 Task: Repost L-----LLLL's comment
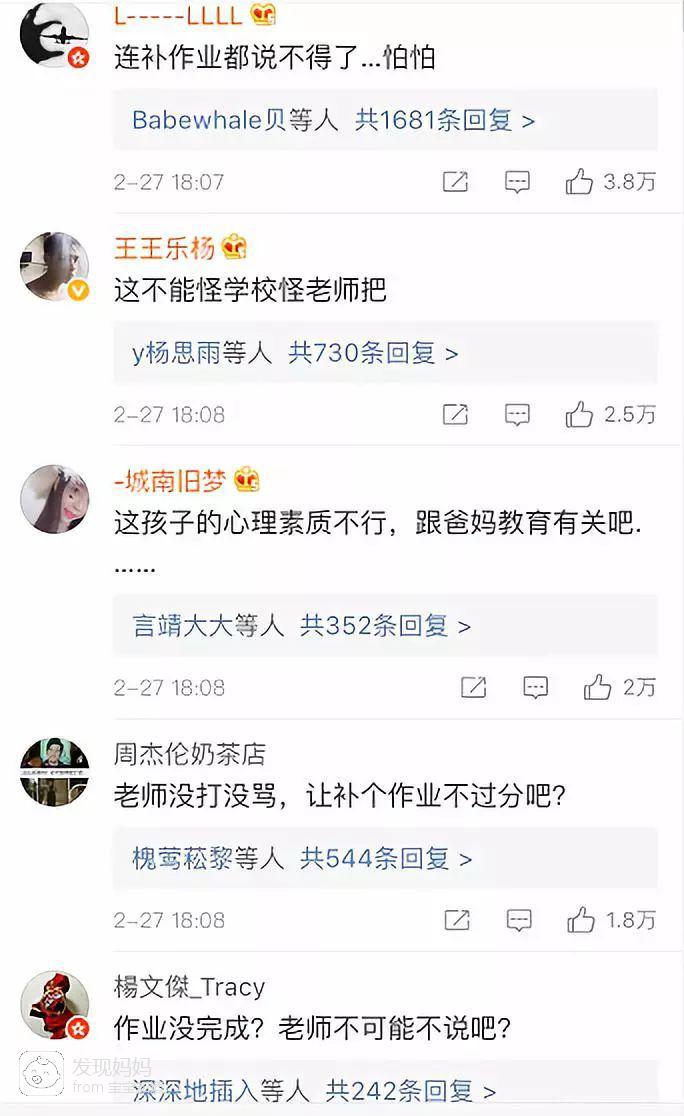[x=455, y=182]
